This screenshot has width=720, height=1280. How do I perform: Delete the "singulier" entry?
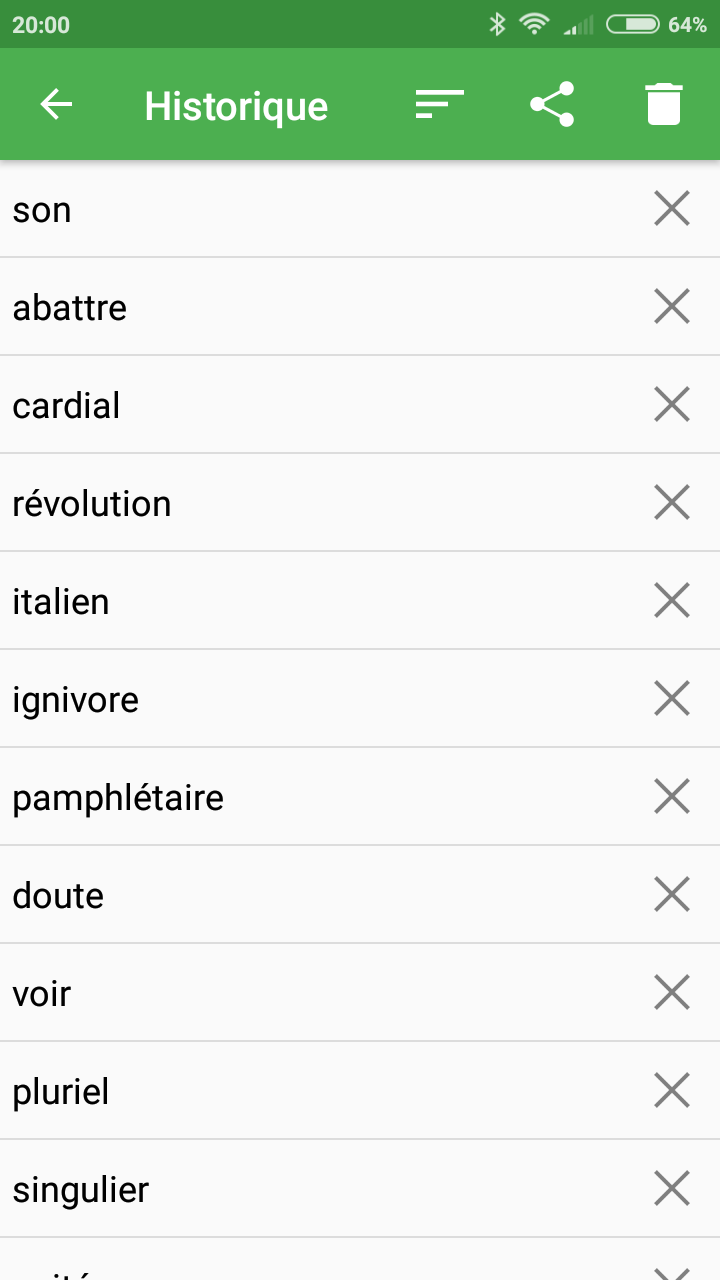pos(671,1188)
